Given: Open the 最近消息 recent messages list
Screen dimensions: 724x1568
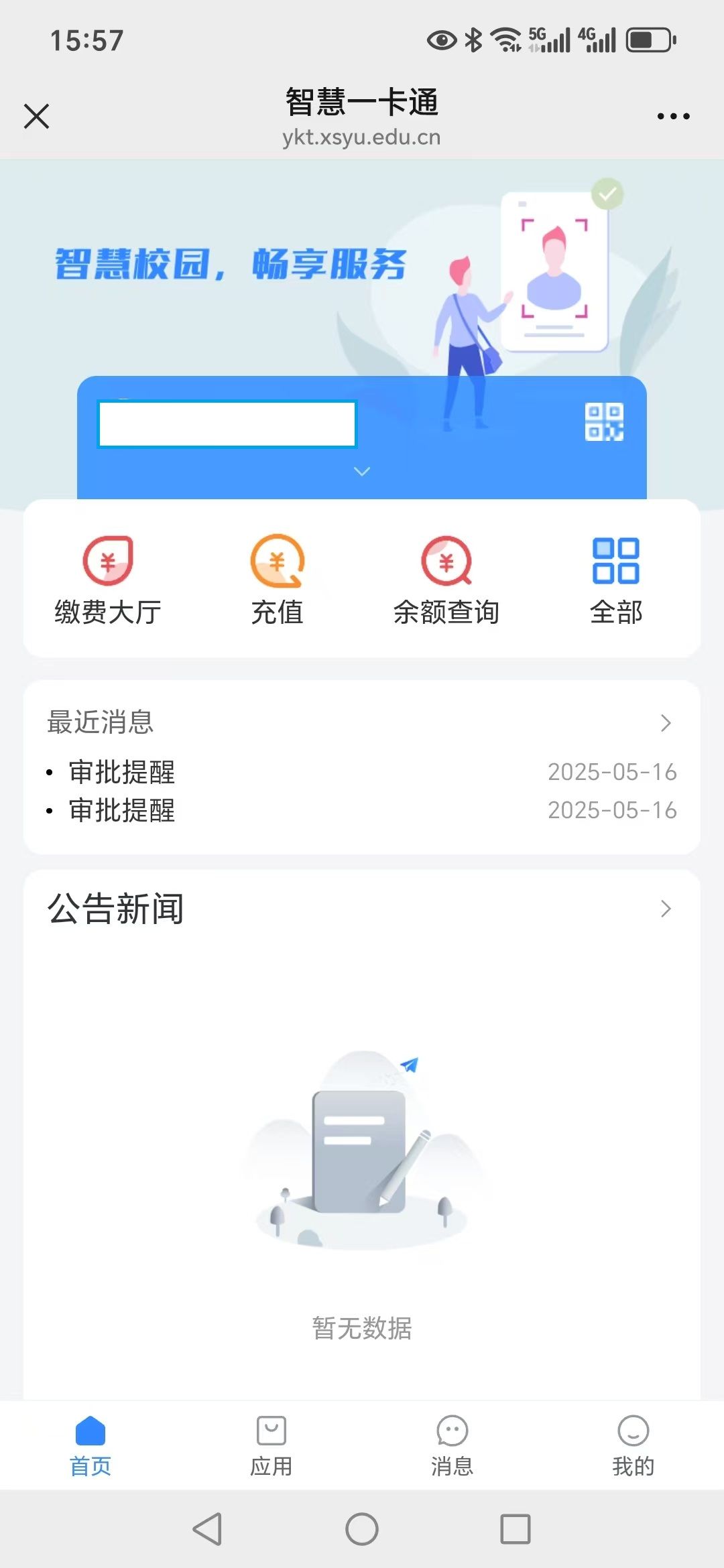Looking at the screenshot, I should (665, 723).
